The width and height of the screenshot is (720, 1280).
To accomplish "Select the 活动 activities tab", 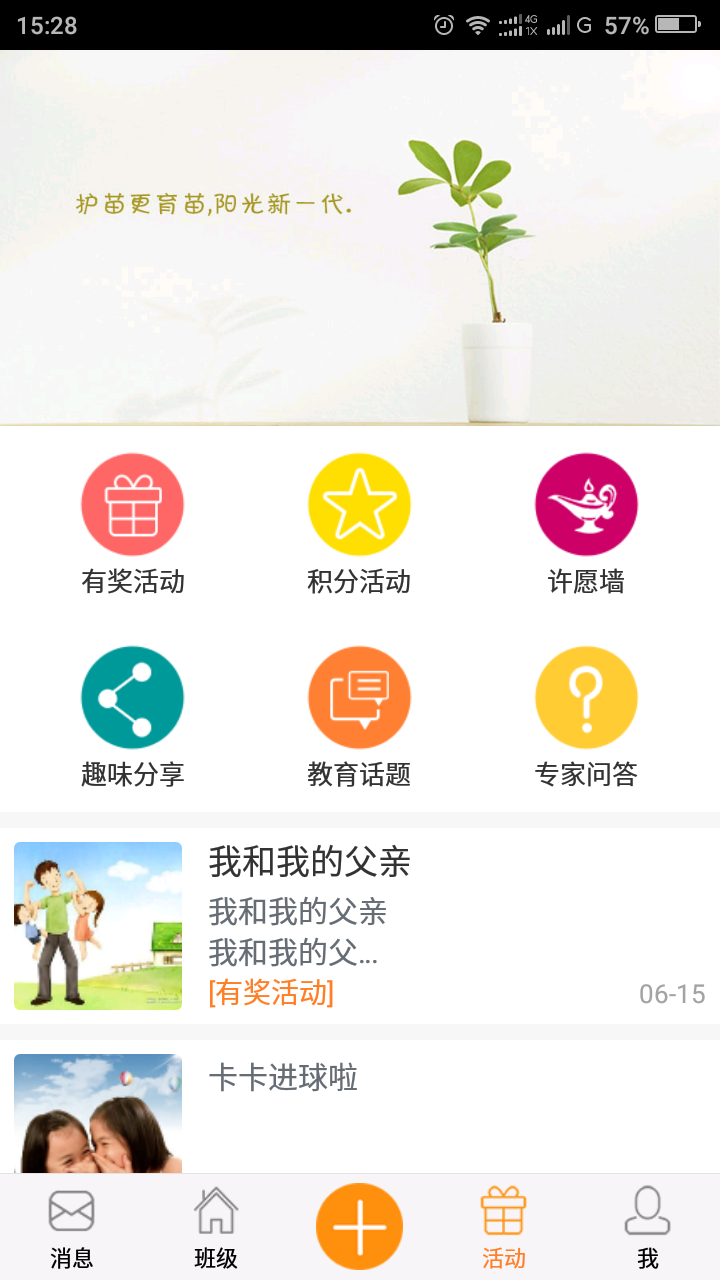I will pyautogui.click(x=504, y=1228).
